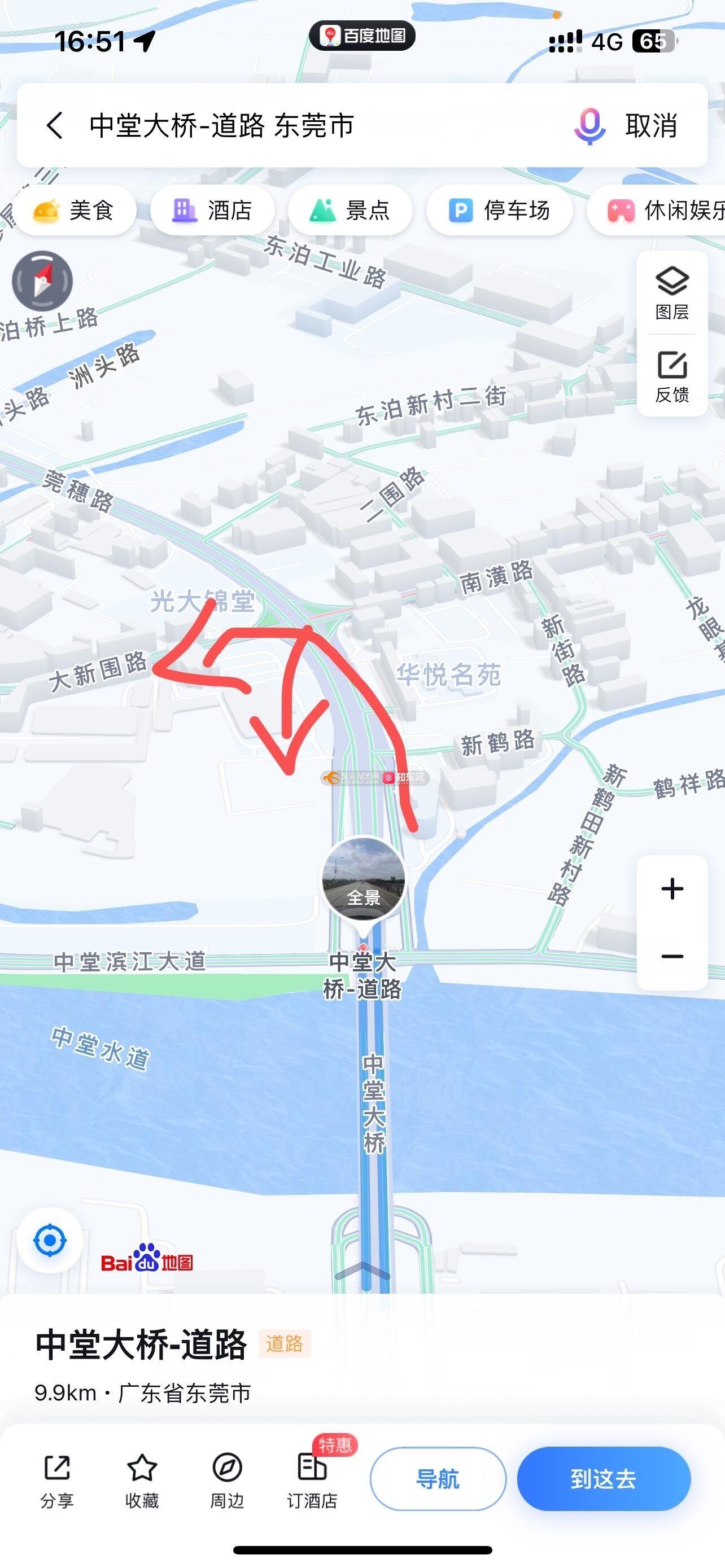Viewport: 725px width, 1568px height.
Task: Start voice search with the microphone
Action: 589,126
